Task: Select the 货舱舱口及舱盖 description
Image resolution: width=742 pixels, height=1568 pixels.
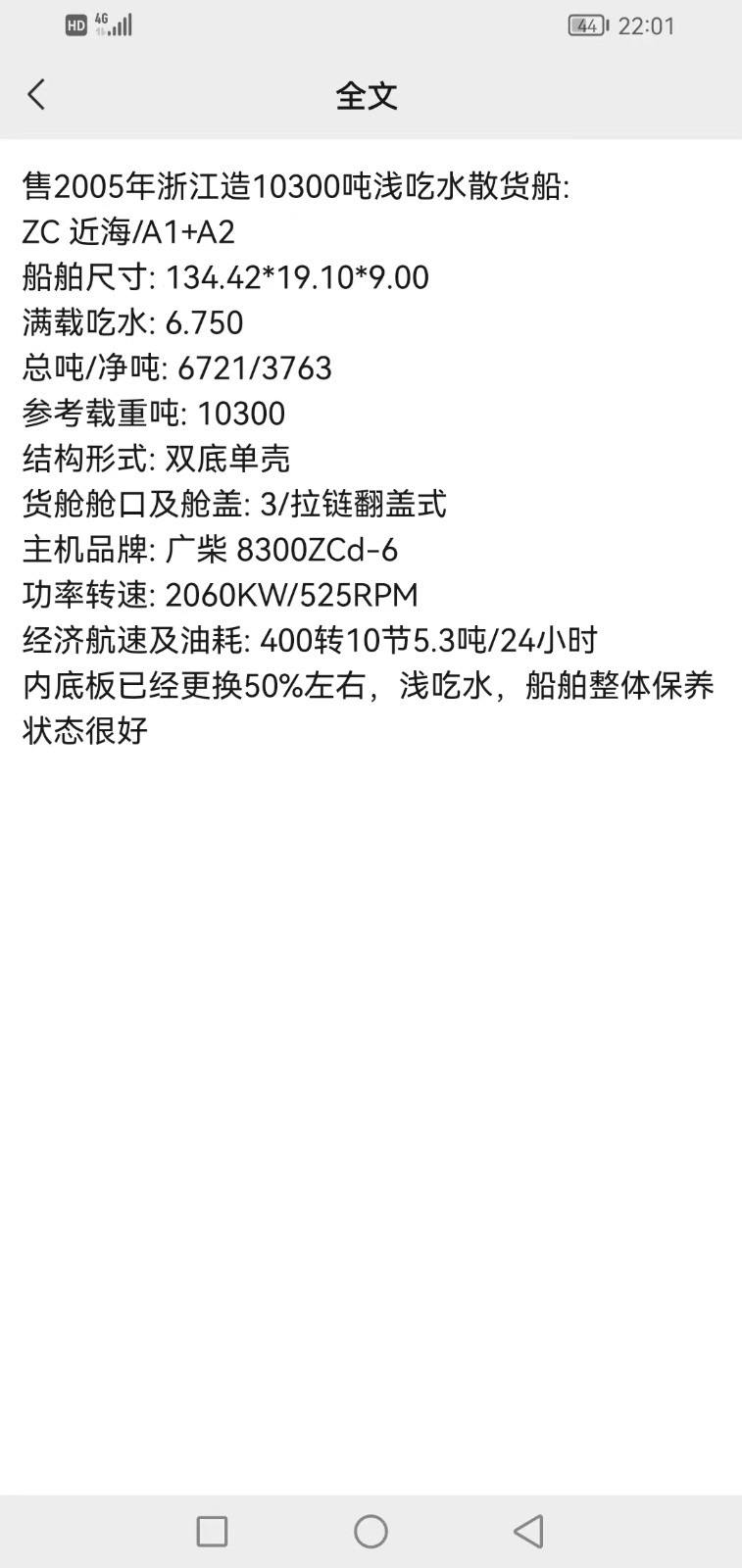Action: click(x=233, y=505)
